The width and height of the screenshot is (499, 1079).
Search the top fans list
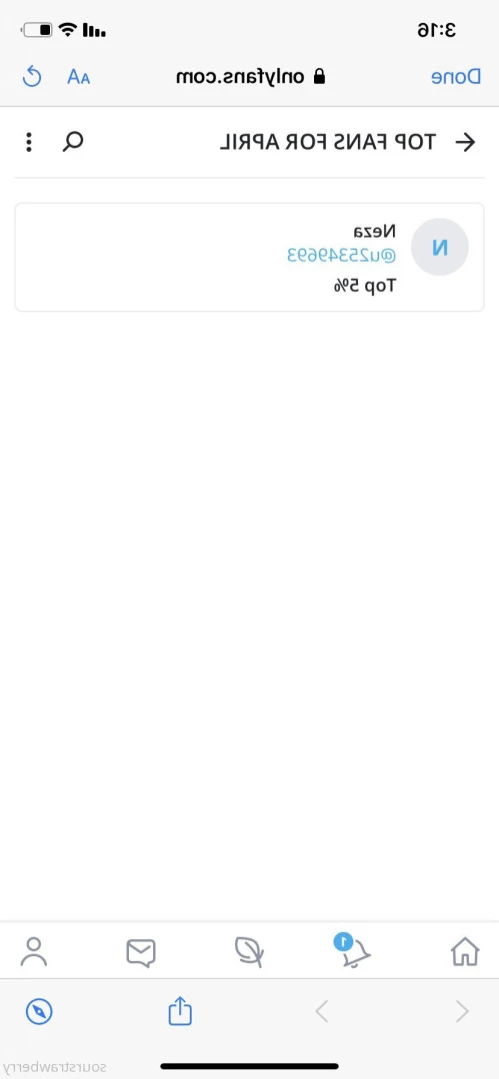pos(72,142)
